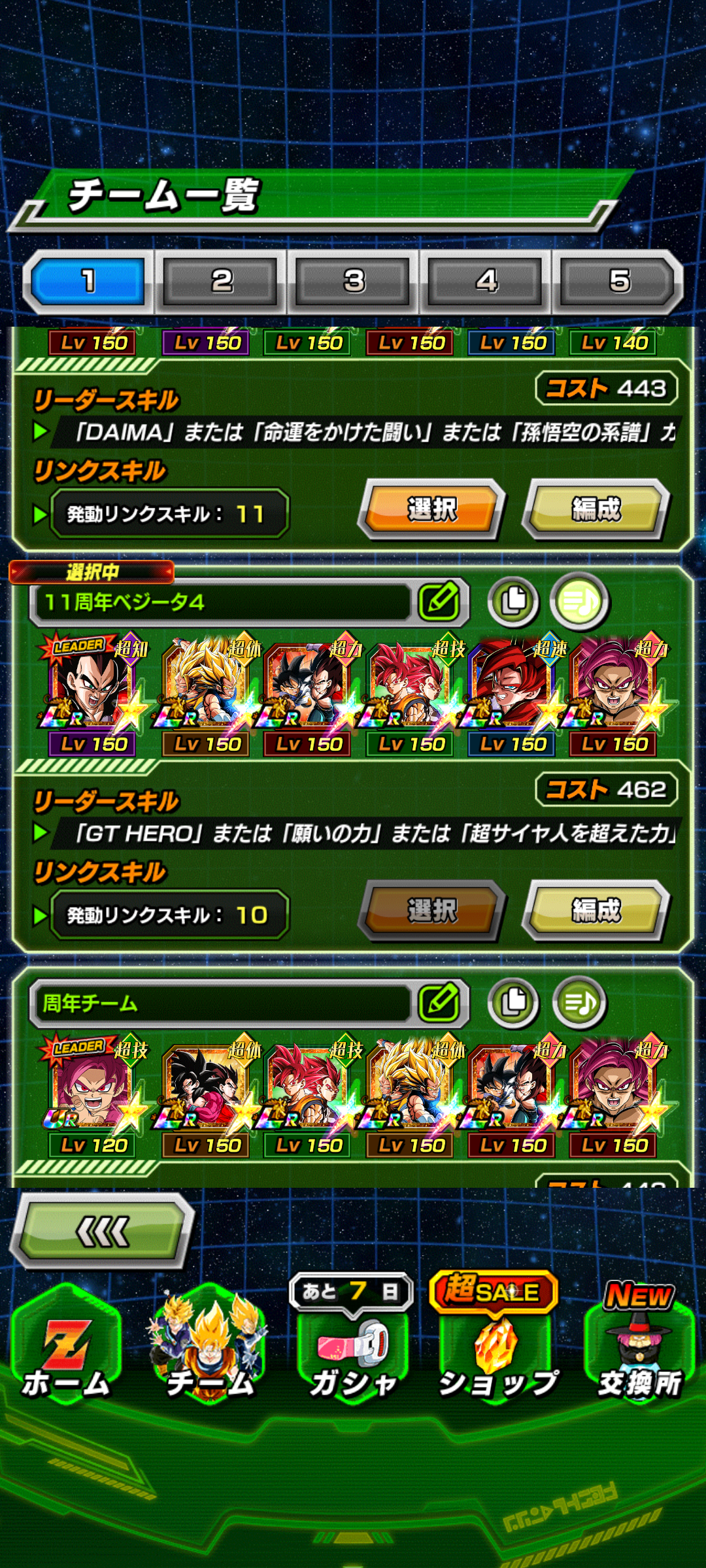Open the ガシャ summon menu

click(353, 1352)
